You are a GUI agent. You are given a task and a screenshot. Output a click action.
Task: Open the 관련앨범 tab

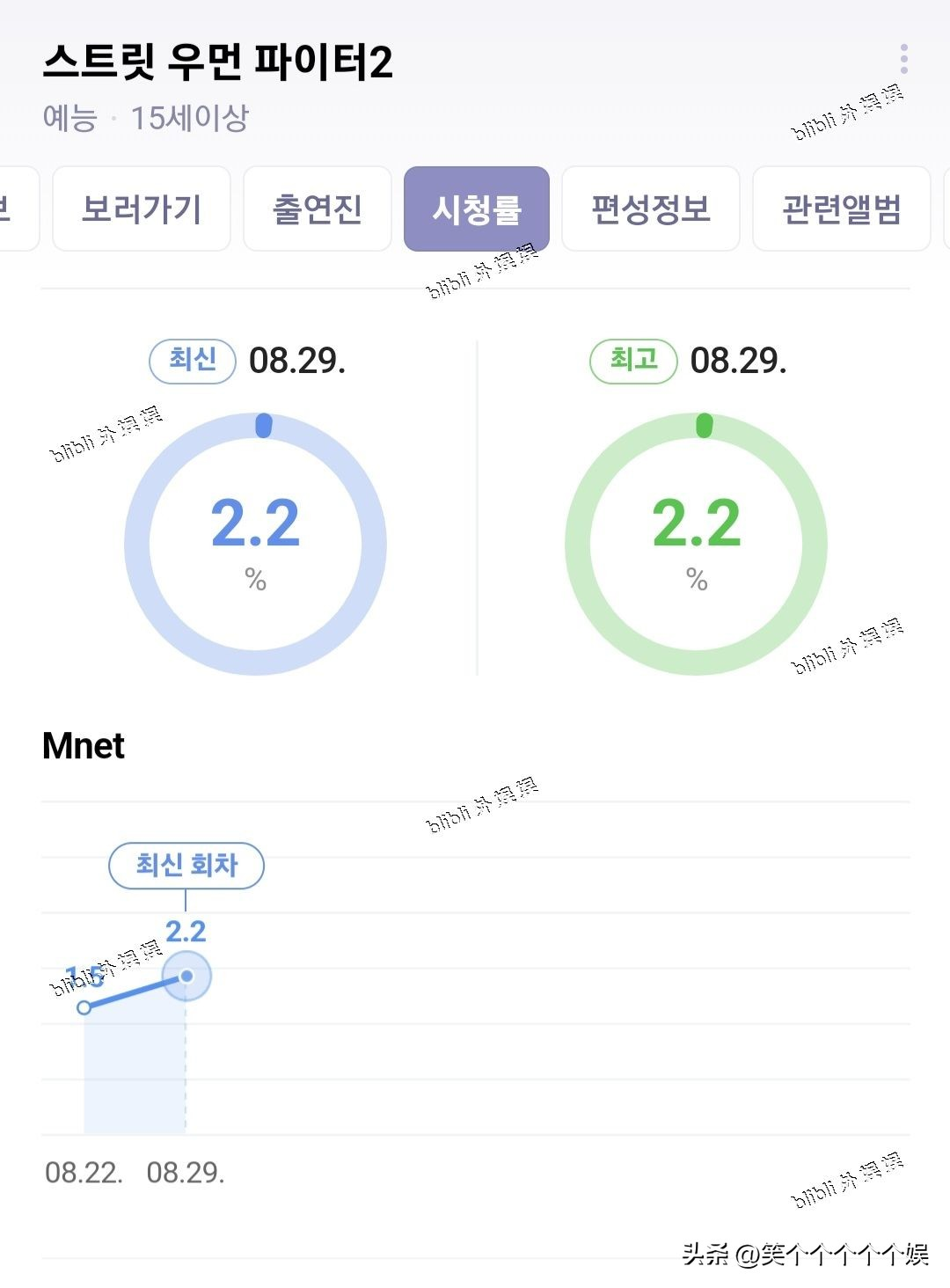coord(842,209)
